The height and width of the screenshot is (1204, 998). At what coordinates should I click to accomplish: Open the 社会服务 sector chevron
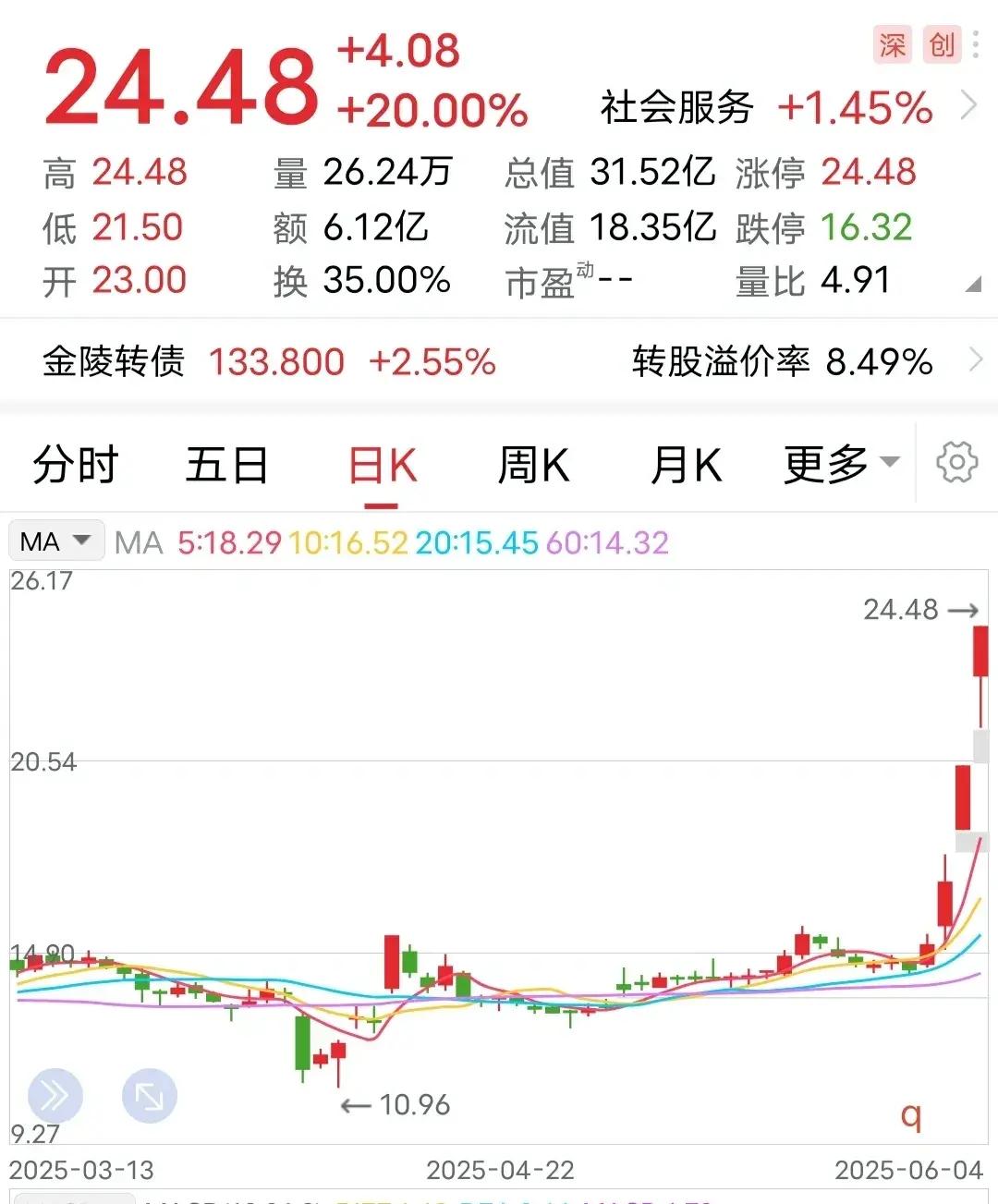968,104
